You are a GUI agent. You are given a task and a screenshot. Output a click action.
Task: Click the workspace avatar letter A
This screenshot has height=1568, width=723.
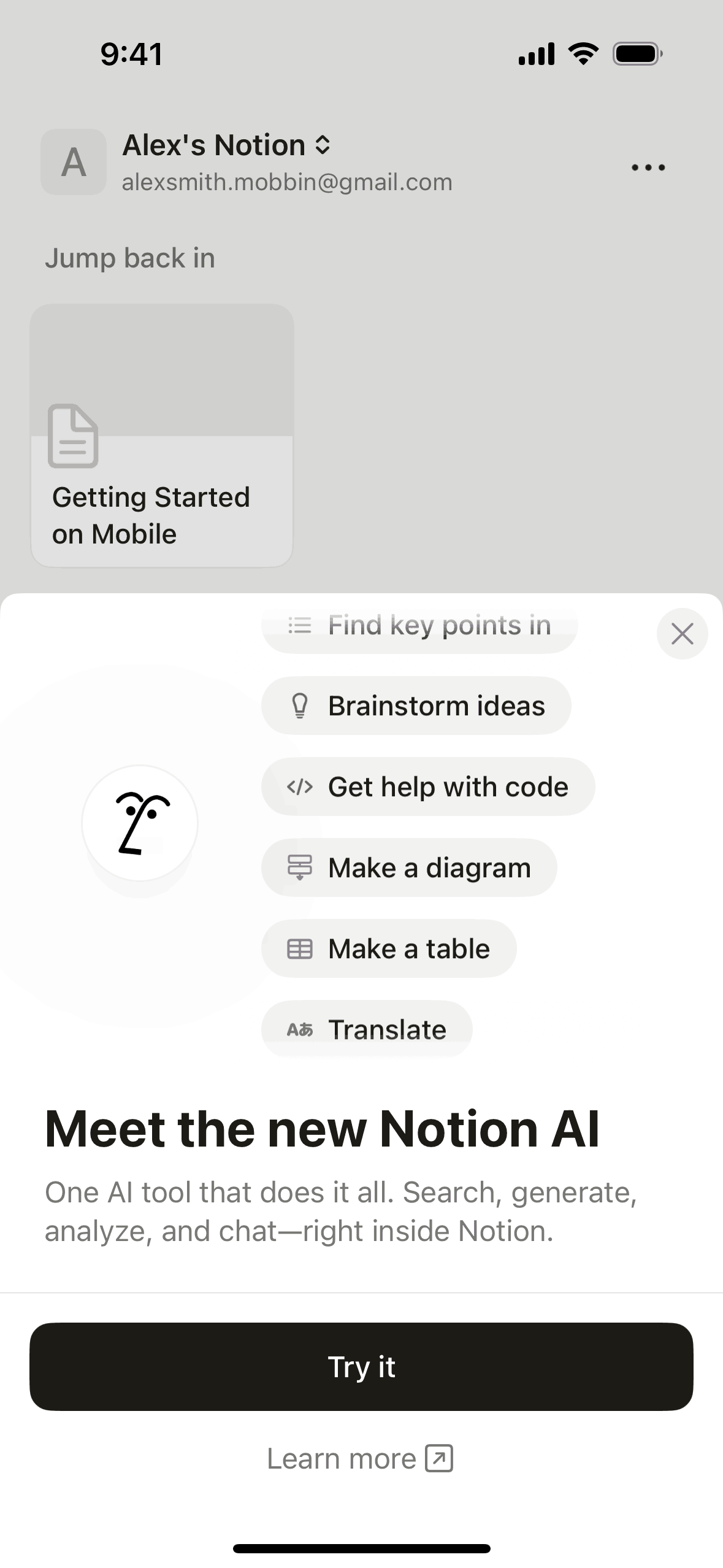coord(73,162)
